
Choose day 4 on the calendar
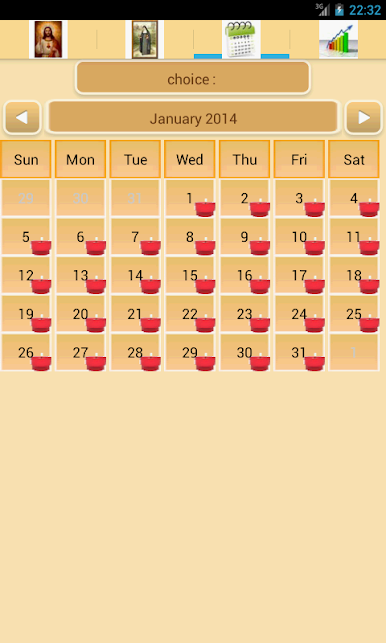[354, 198]
